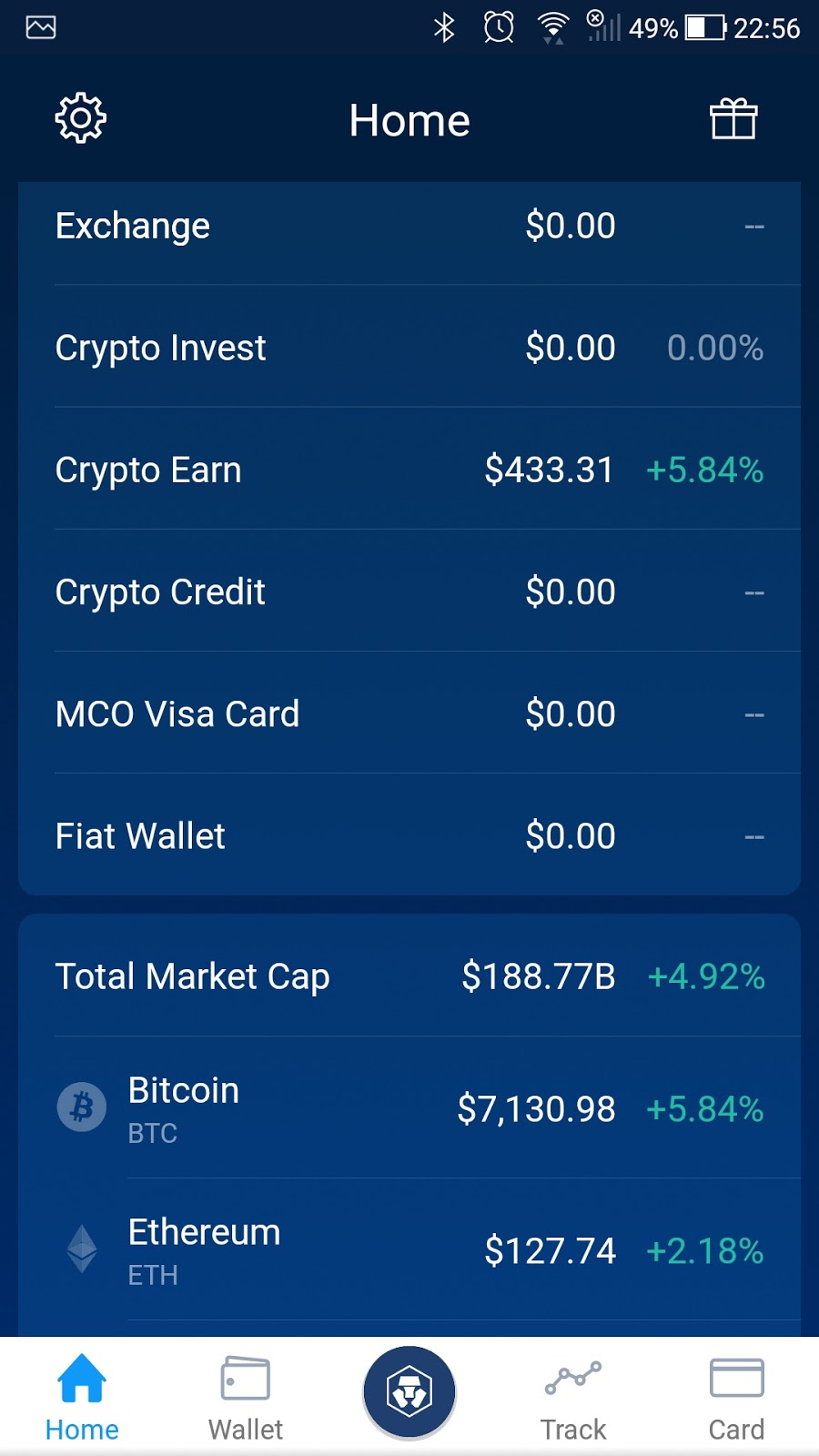View Total Market Cap details
819x1456 pixels.
click(x=409, y=976)
